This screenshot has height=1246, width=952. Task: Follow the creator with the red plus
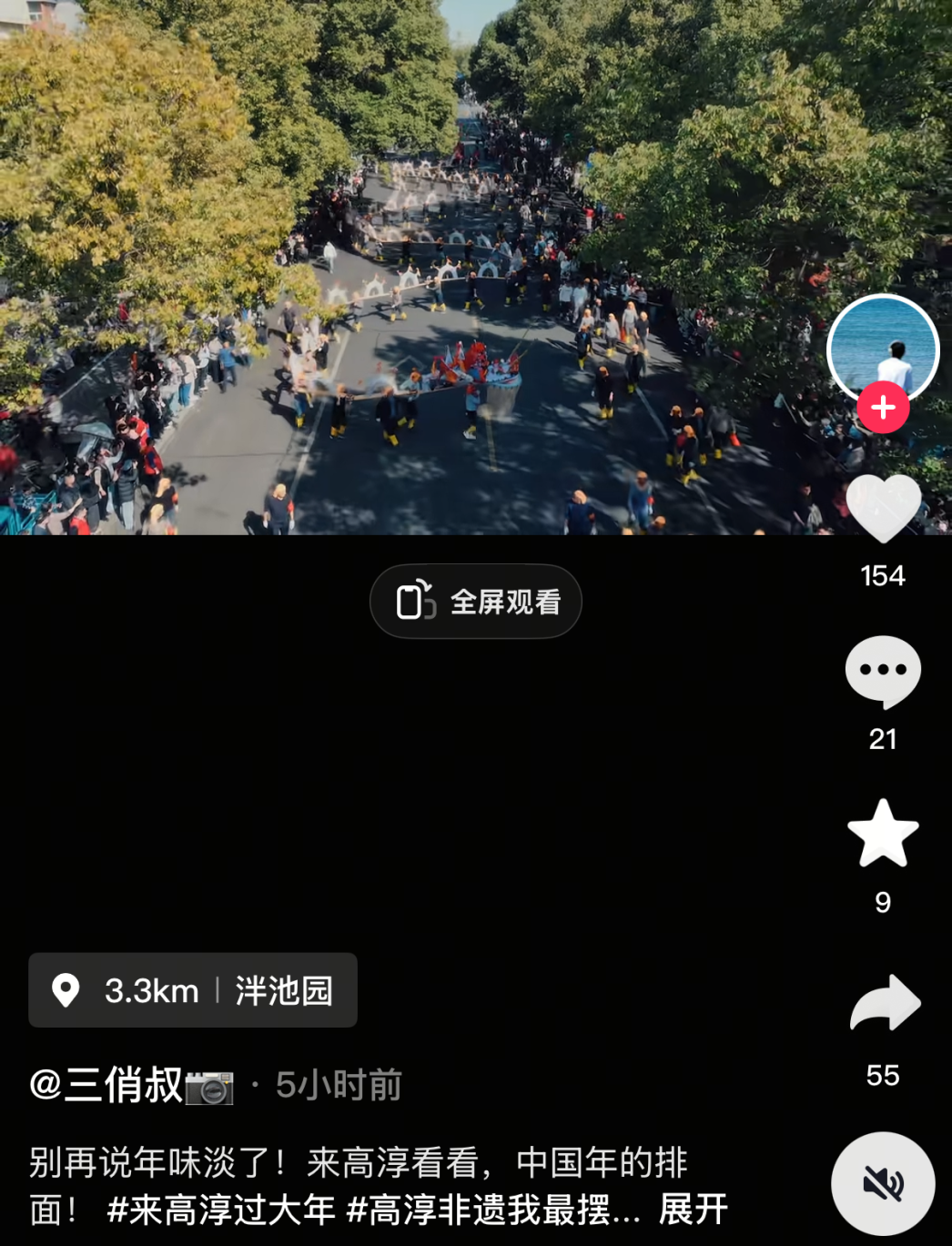[x=882, y=408]
